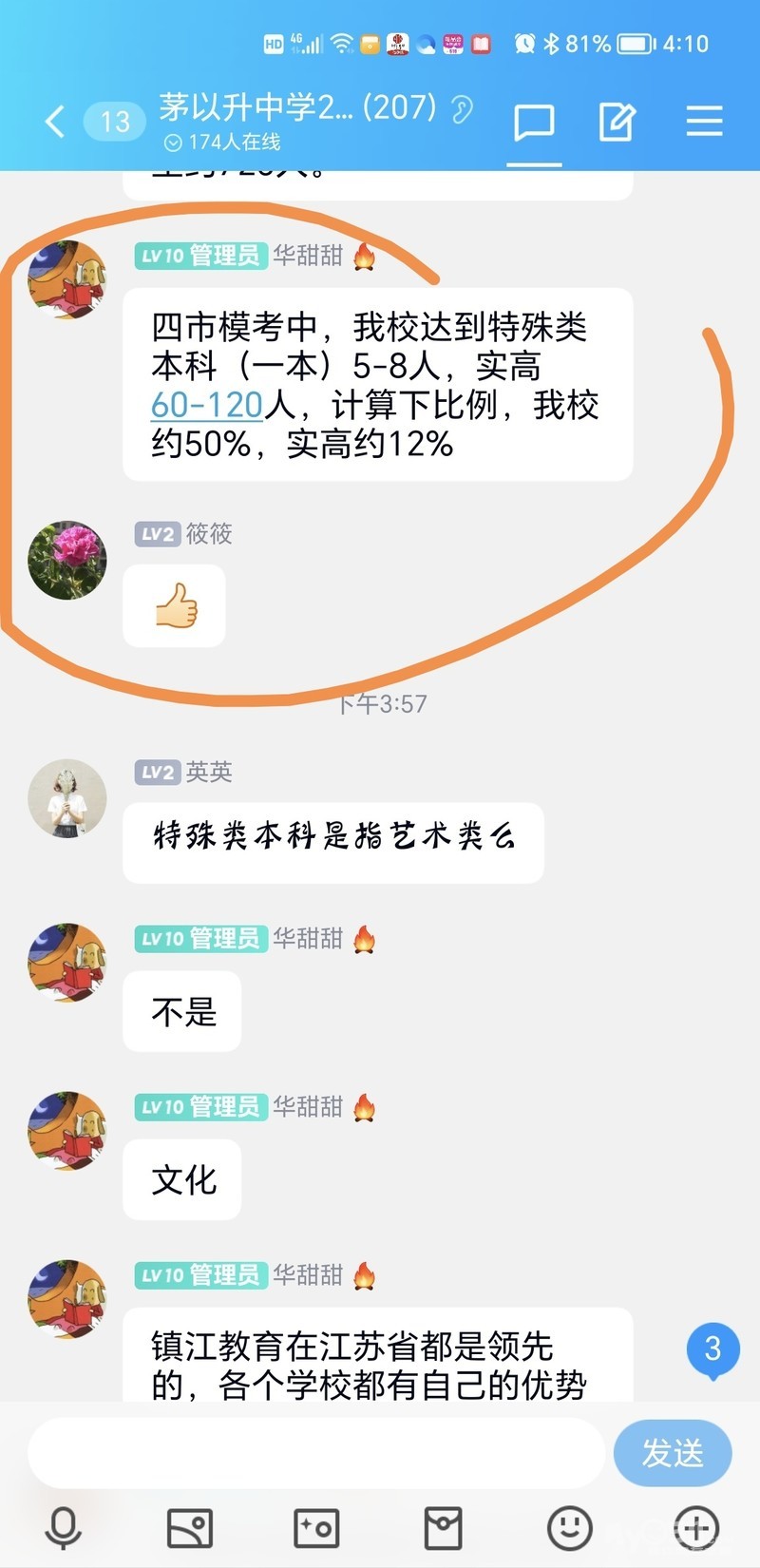Image resolution: width=760 pixels, height=1568 pixels.
Task: Open the red packet icon
Action: (443, 1528)
